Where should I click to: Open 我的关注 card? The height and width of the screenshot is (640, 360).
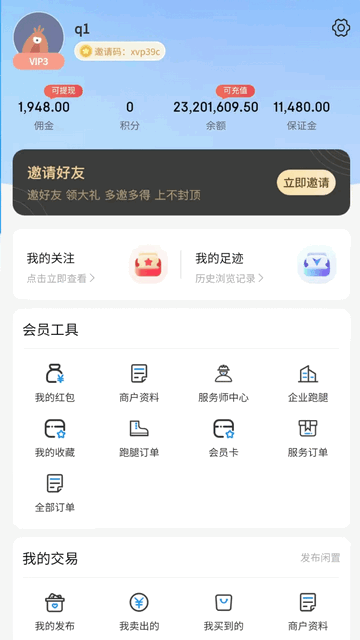click(x=97, y=264)
